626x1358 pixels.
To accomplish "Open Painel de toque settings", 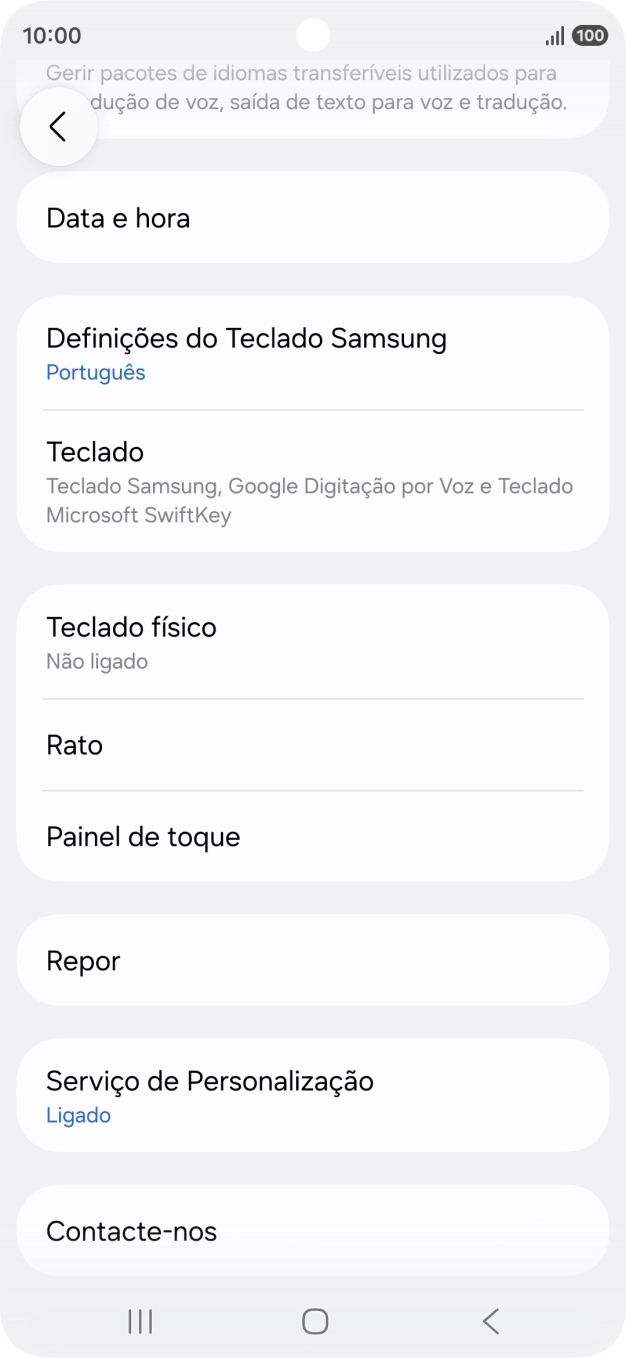I will [313, 836].
